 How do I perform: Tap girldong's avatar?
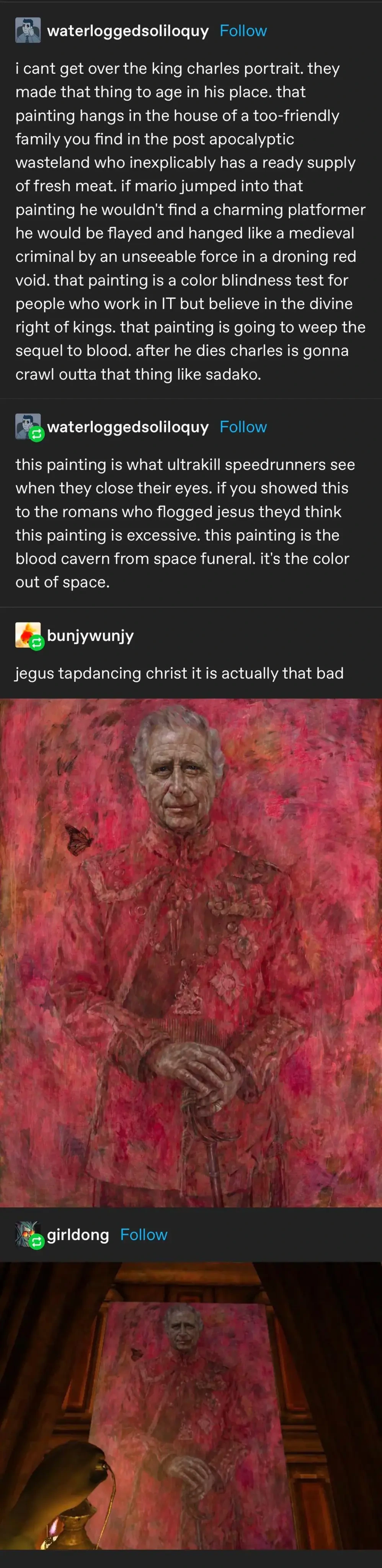28,1234
